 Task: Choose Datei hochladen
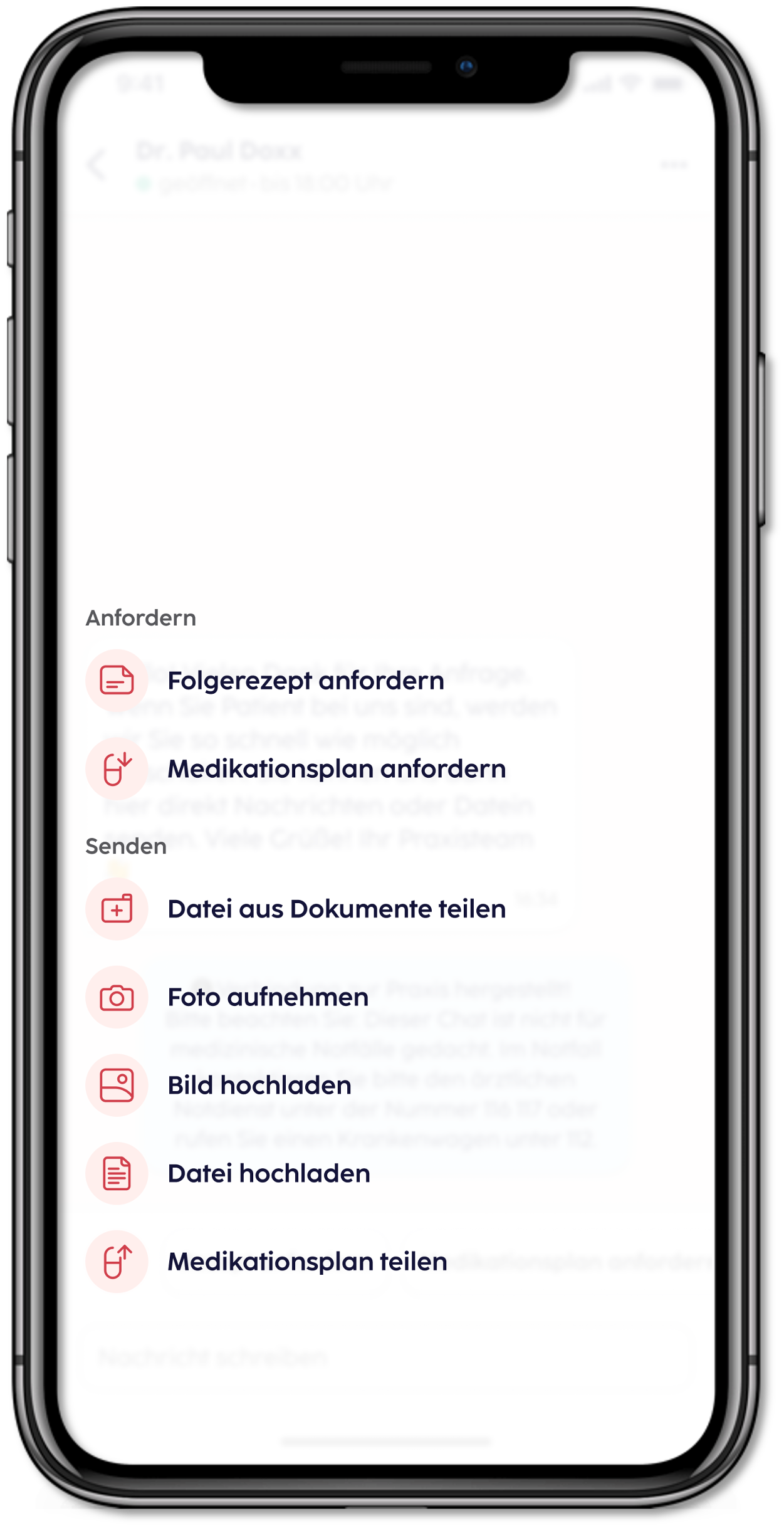[268, 1174]
